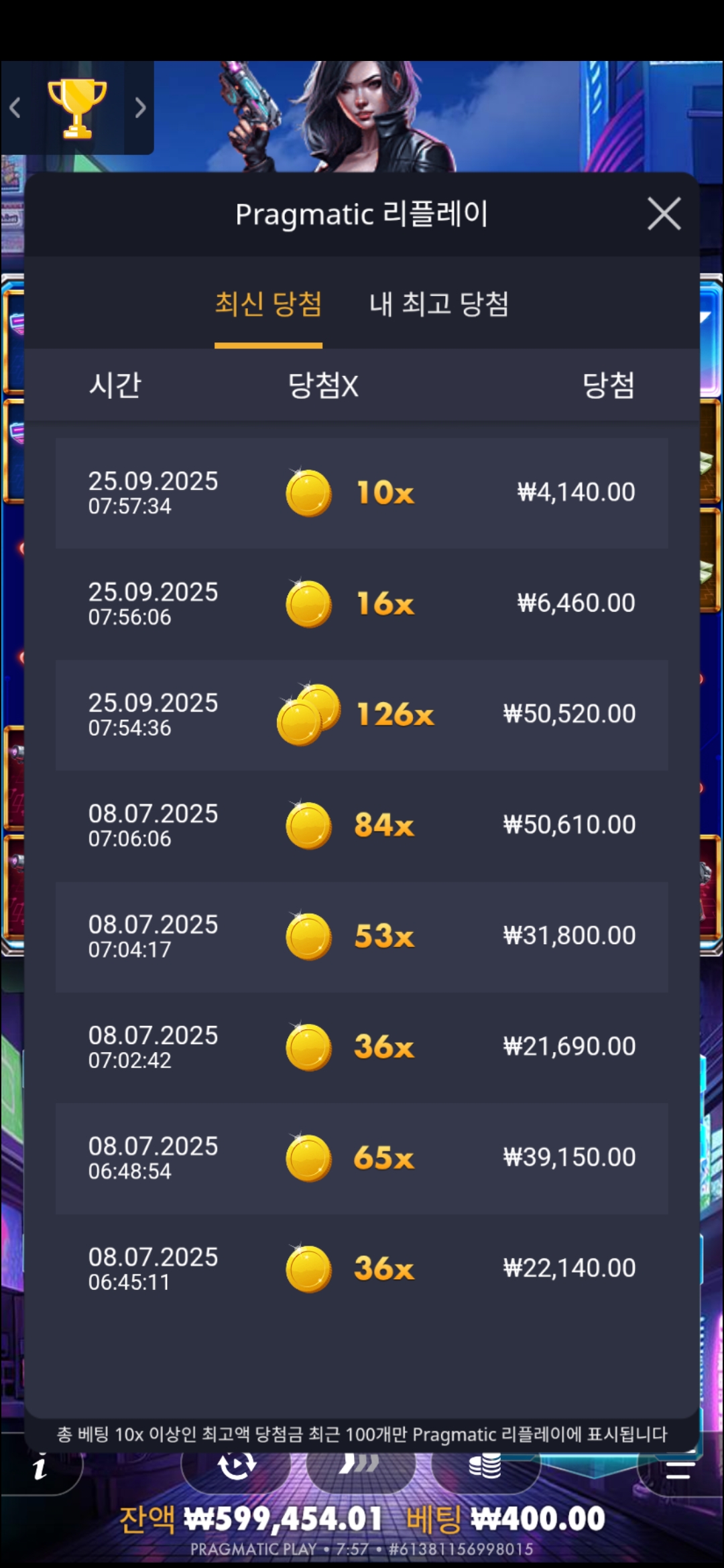View the 53x win replay from 07:04:17
The image size is (724, 1568).
tap(362, 936)
